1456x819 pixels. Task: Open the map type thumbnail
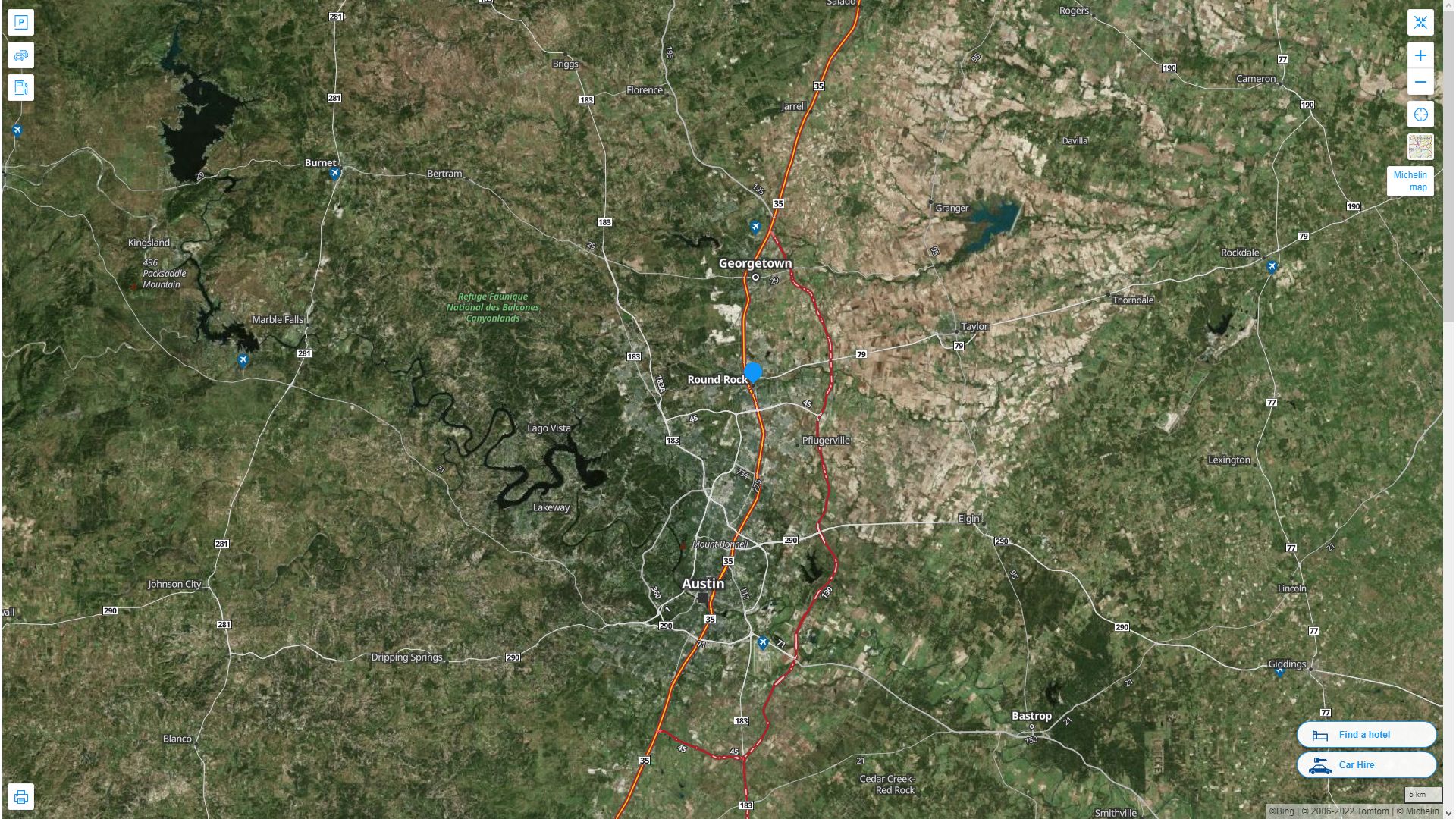pyautogui.click(x=1420, y=146)
